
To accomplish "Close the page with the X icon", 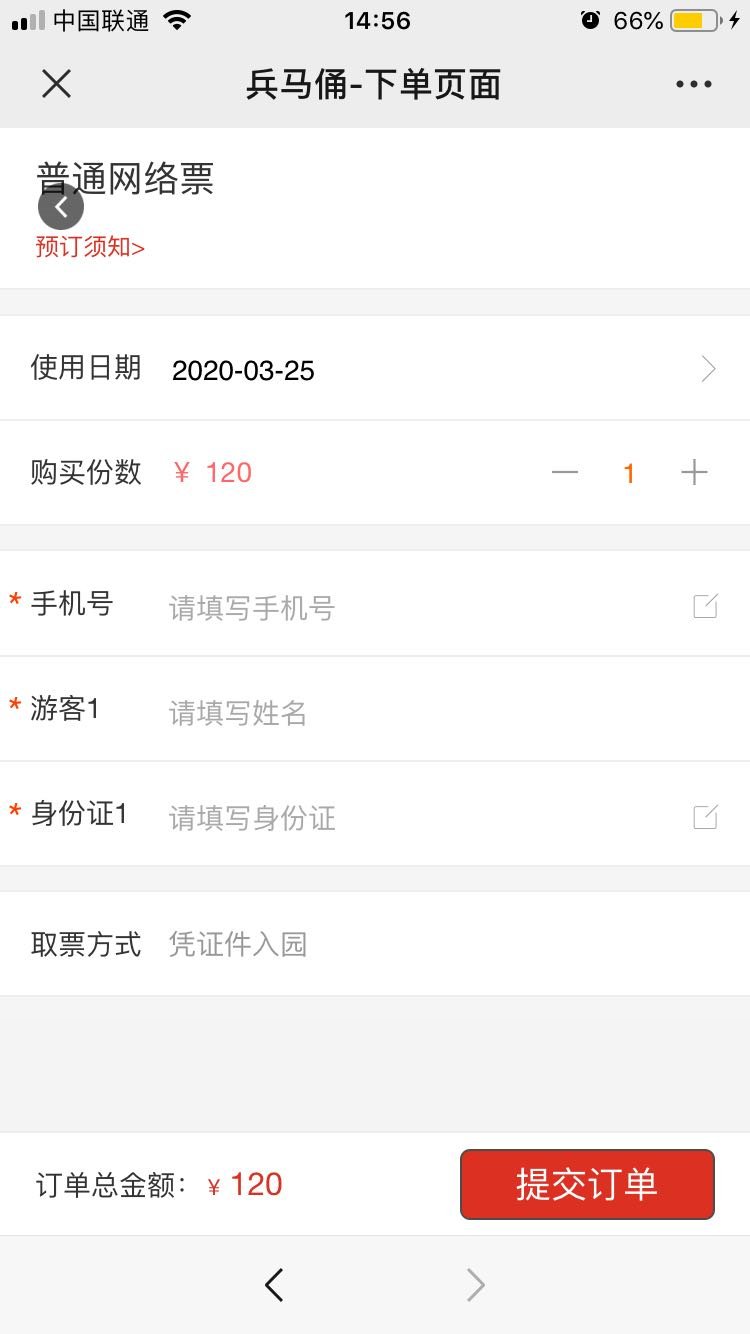I will coord(57,84).
